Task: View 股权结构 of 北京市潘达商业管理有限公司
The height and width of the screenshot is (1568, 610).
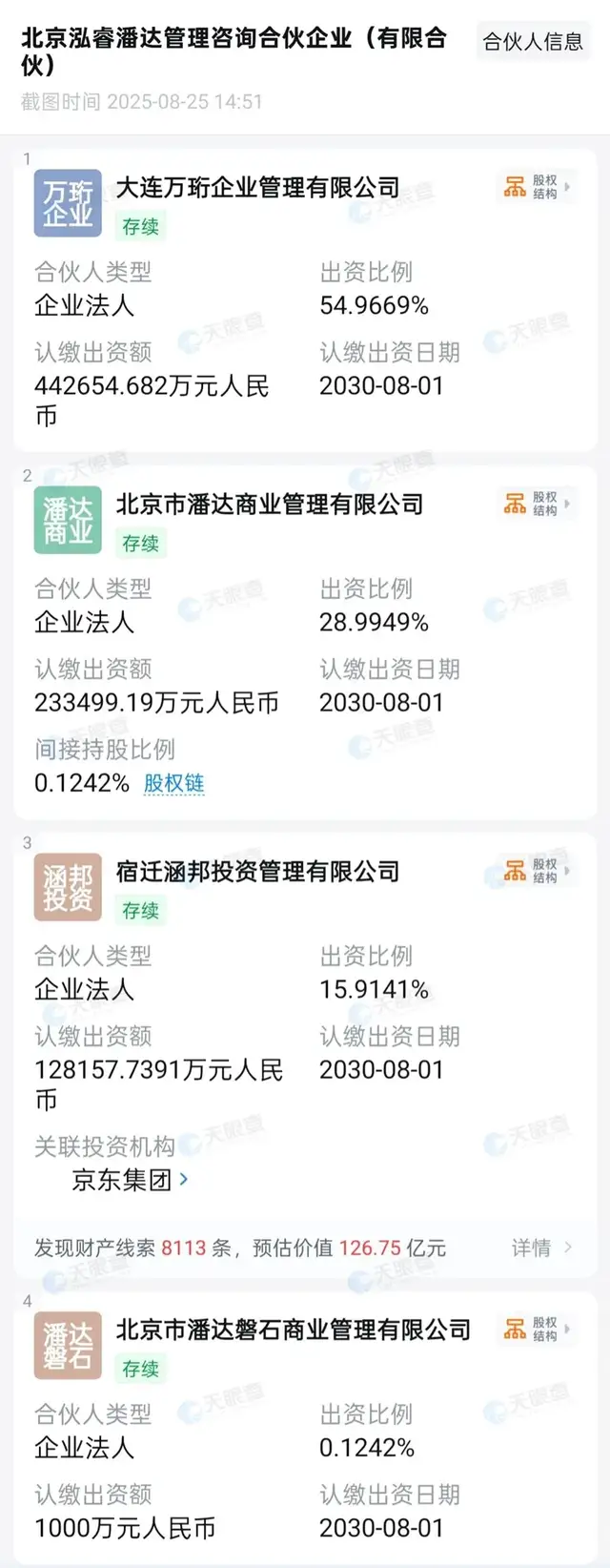Action: [538, 504]
